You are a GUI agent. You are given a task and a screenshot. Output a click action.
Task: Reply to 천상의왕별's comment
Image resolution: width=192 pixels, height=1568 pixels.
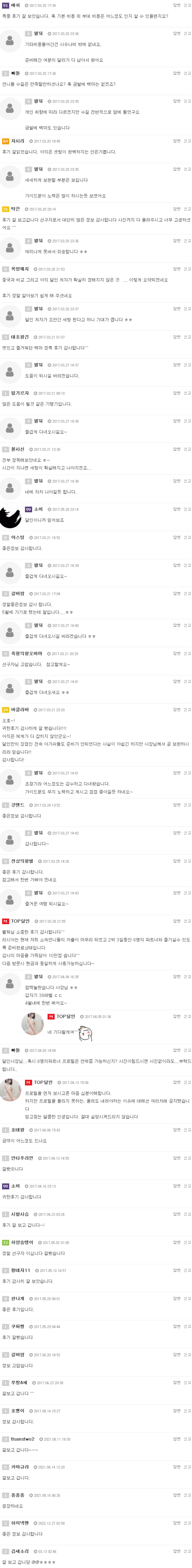click(176, 861)
